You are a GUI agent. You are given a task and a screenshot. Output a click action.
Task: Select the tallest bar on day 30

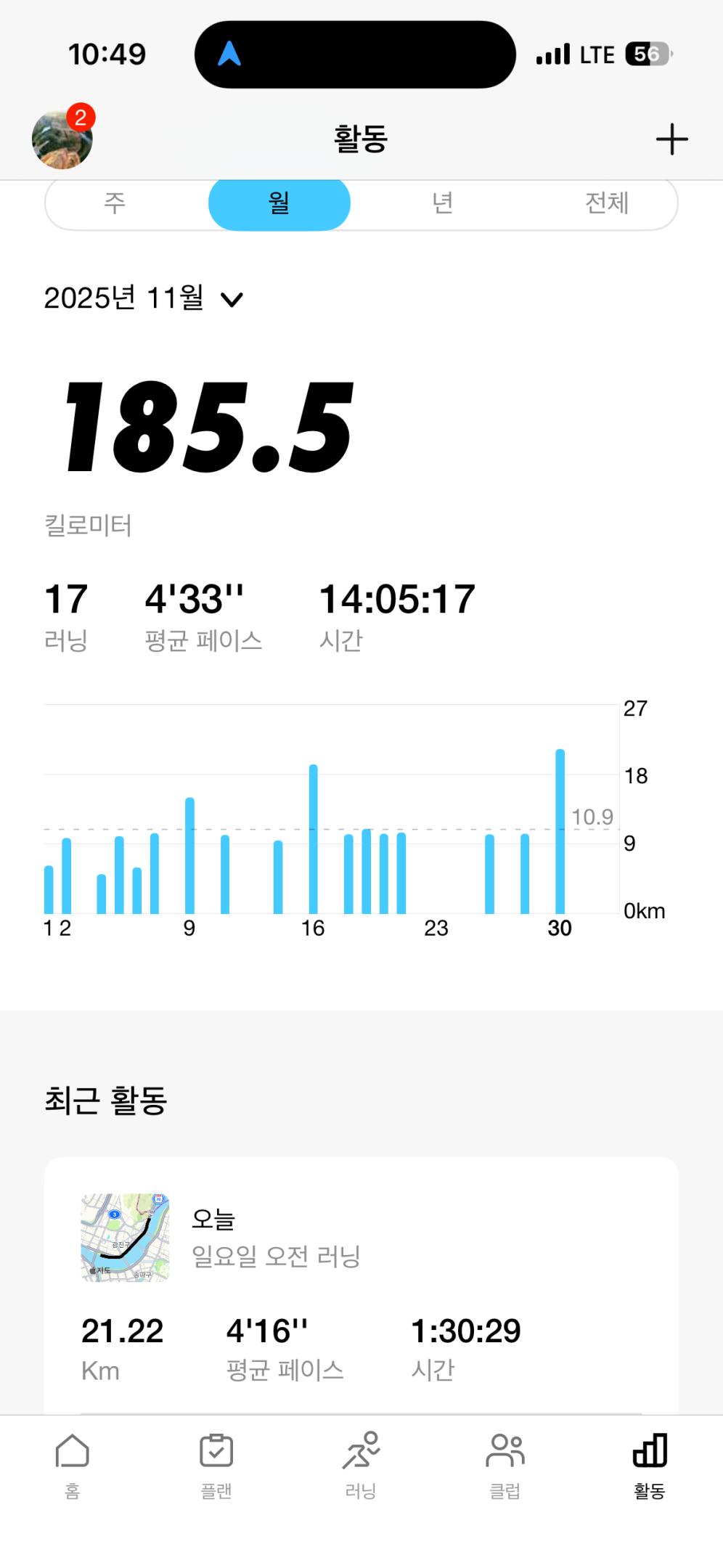[560, 828]
